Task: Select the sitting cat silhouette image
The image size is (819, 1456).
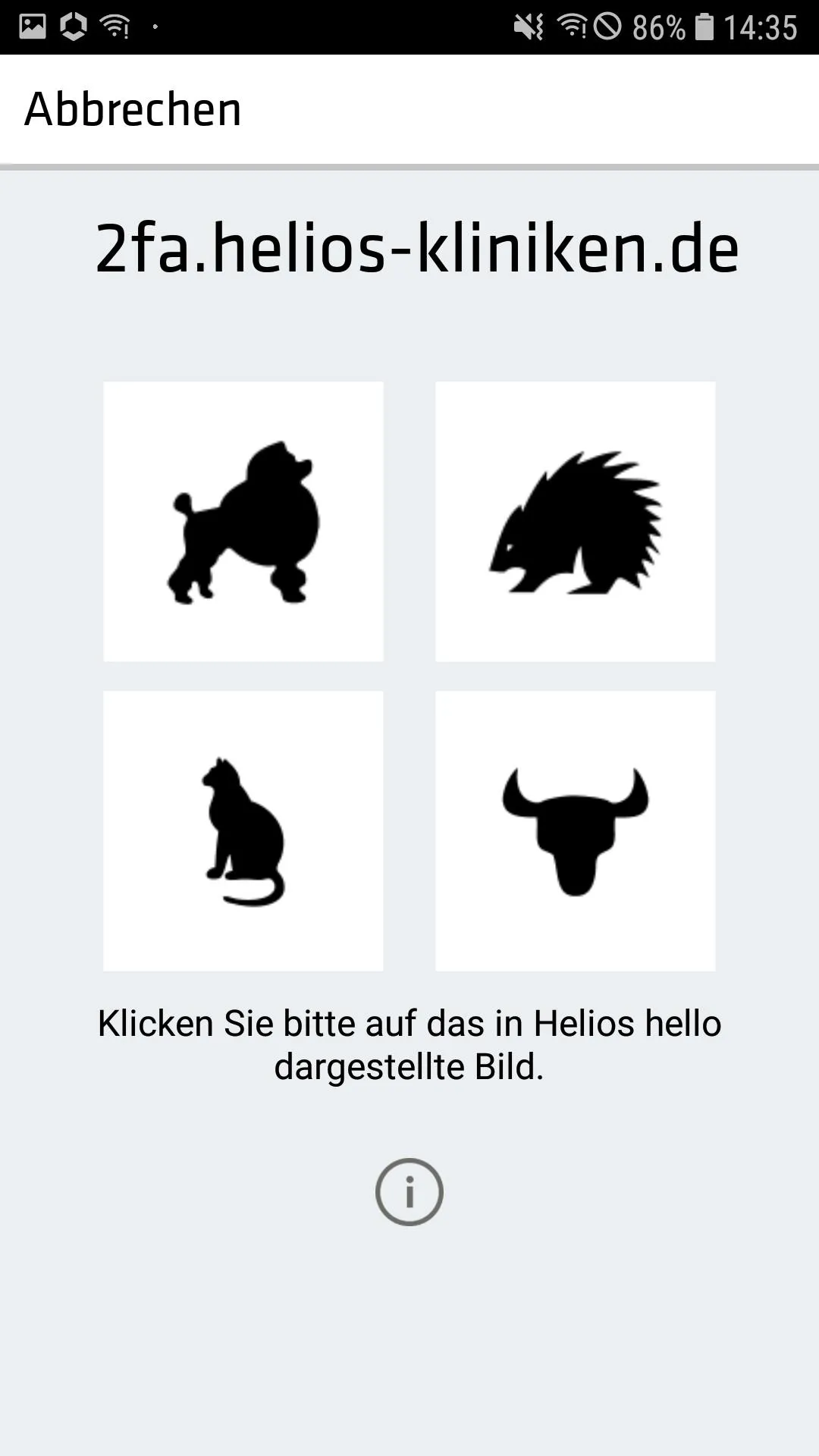Action: pyautogui.click(x=244, y=830)
